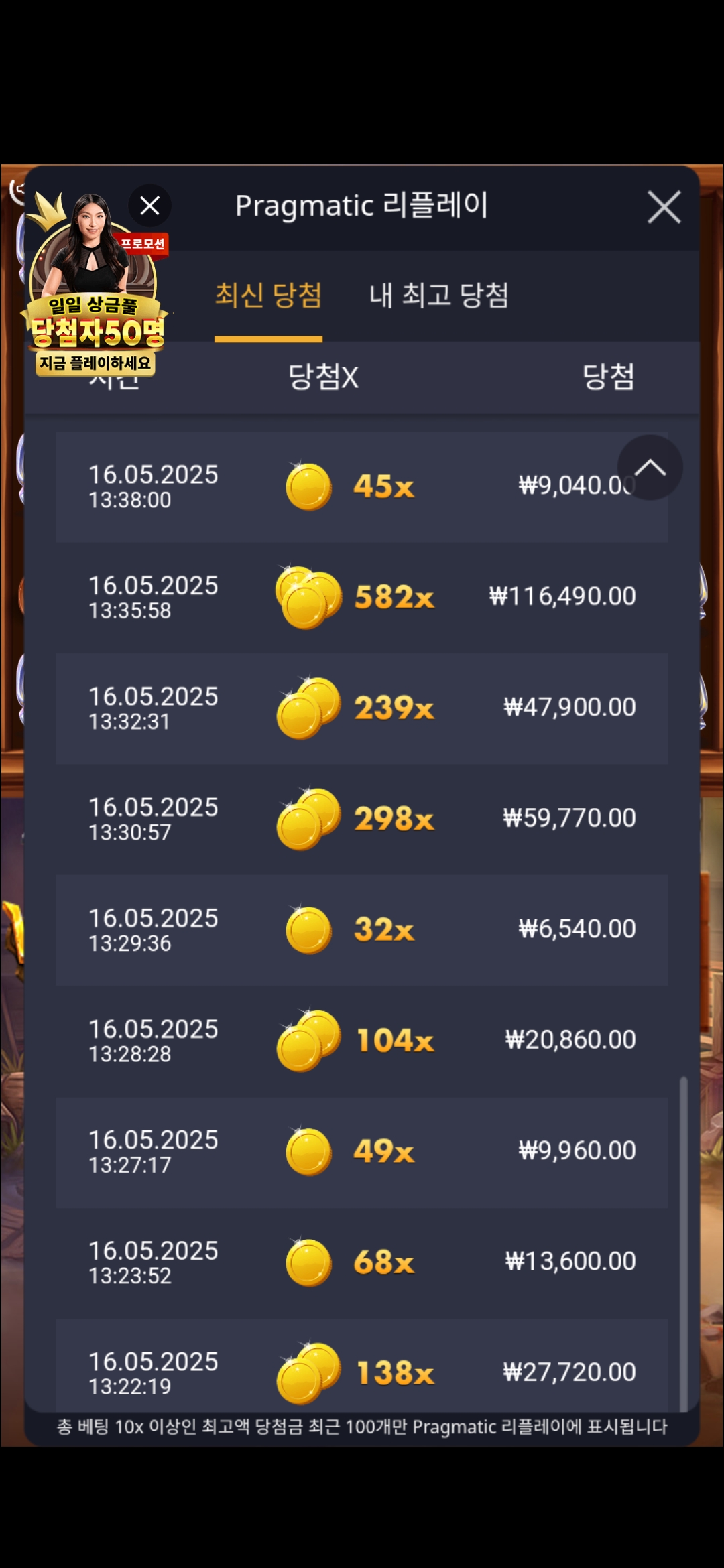Open the 68x replay from 13:23:52

[361, 1263]
